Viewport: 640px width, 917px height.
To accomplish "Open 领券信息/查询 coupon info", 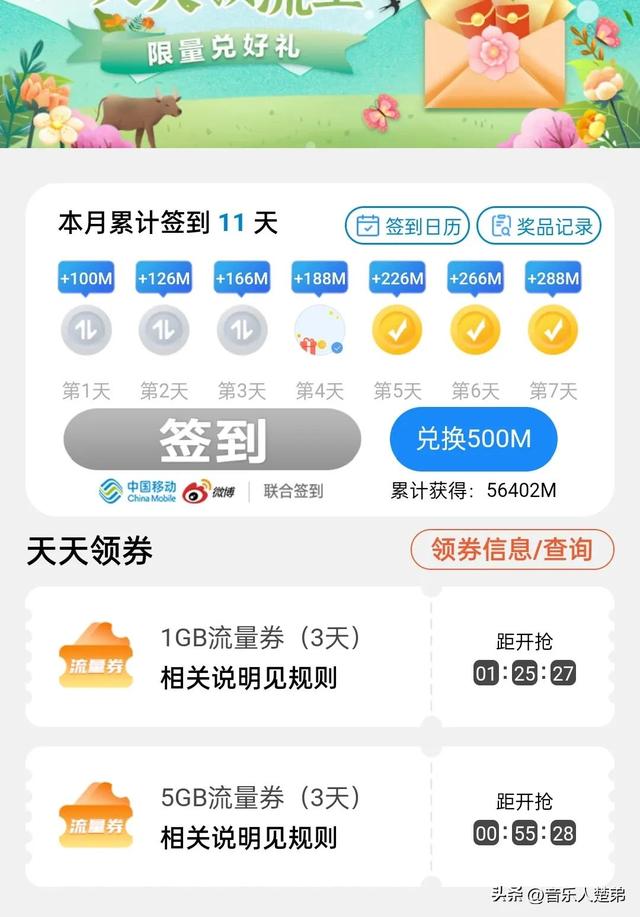I will coord(511,549).
